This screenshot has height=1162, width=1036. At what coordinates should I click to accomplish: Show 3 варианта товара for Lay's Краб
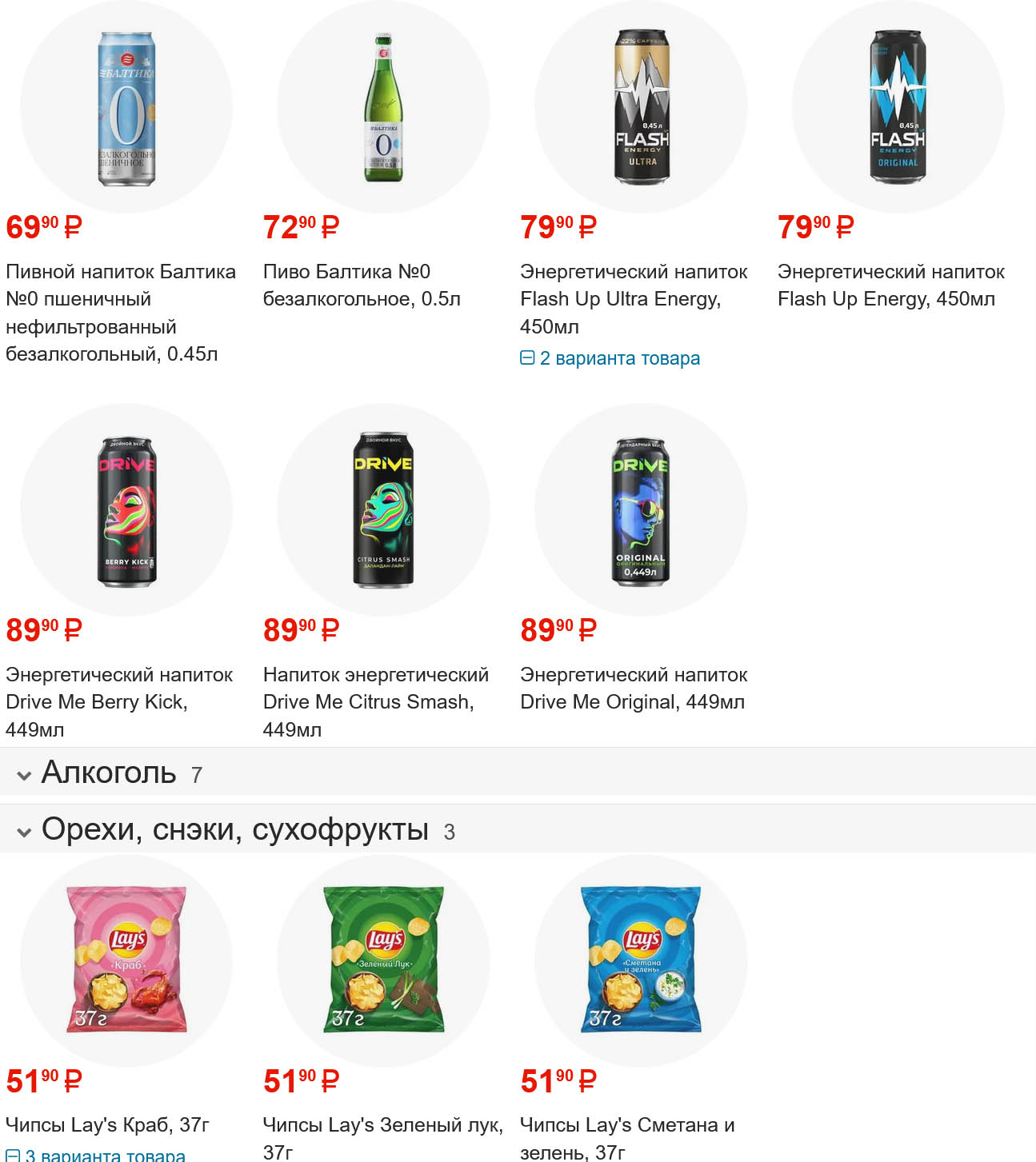pyautogui.click(x=96, y=1156)
